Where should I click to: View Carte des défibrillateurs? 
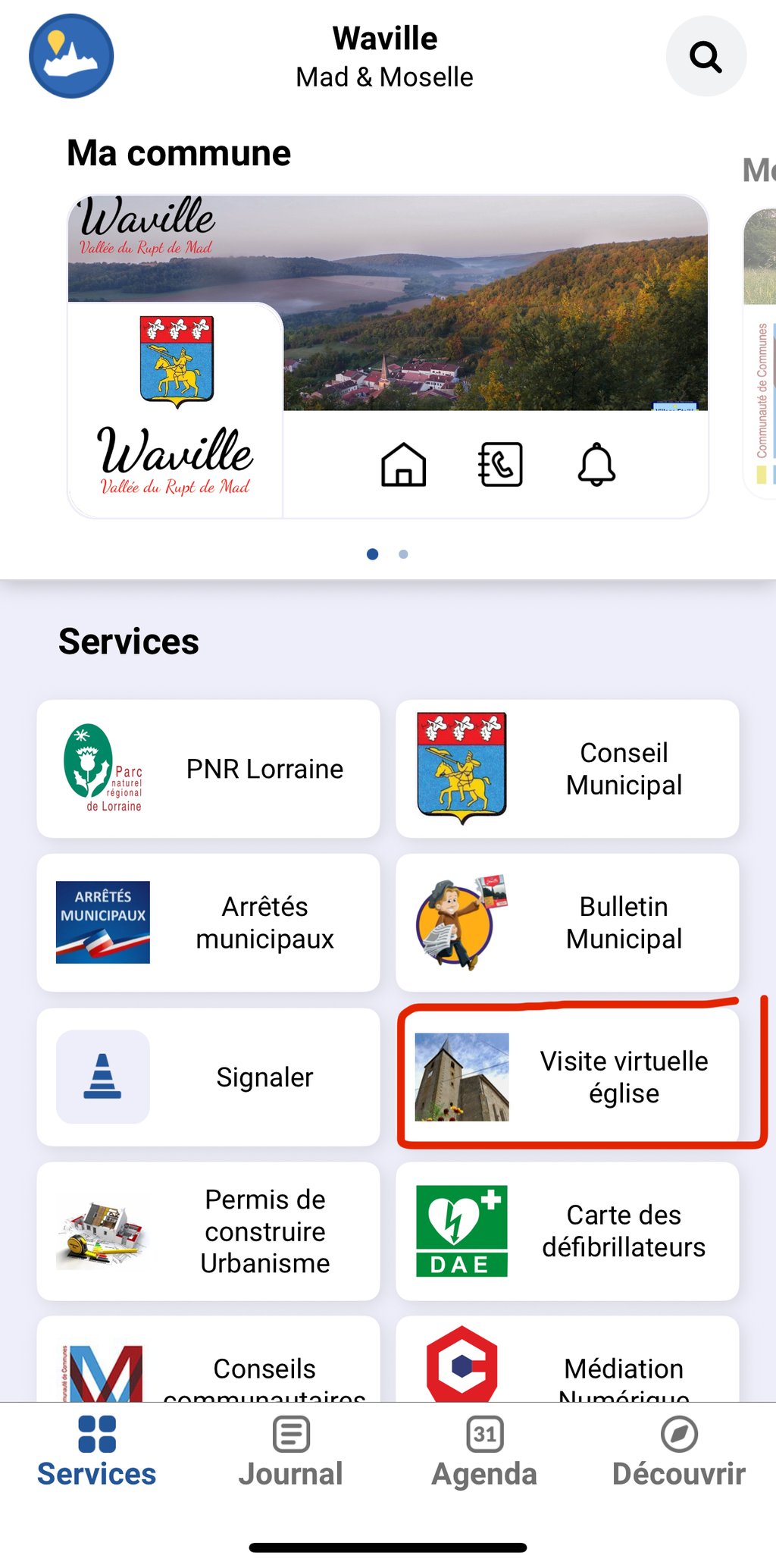click(567, 1231)
